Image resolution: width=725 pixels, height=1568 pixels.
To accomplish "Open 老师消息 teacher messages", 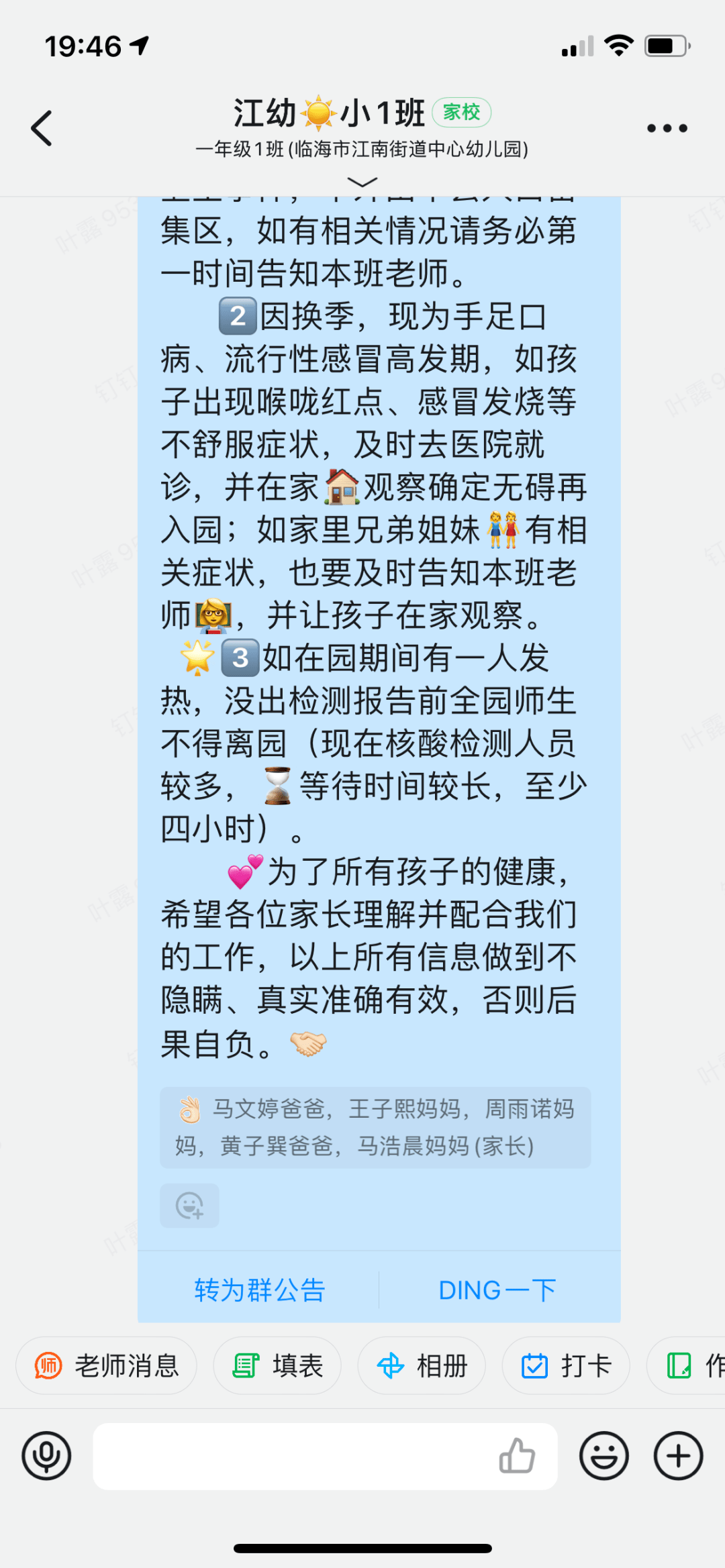I will pyautogui.click(x=106, y=1365).
